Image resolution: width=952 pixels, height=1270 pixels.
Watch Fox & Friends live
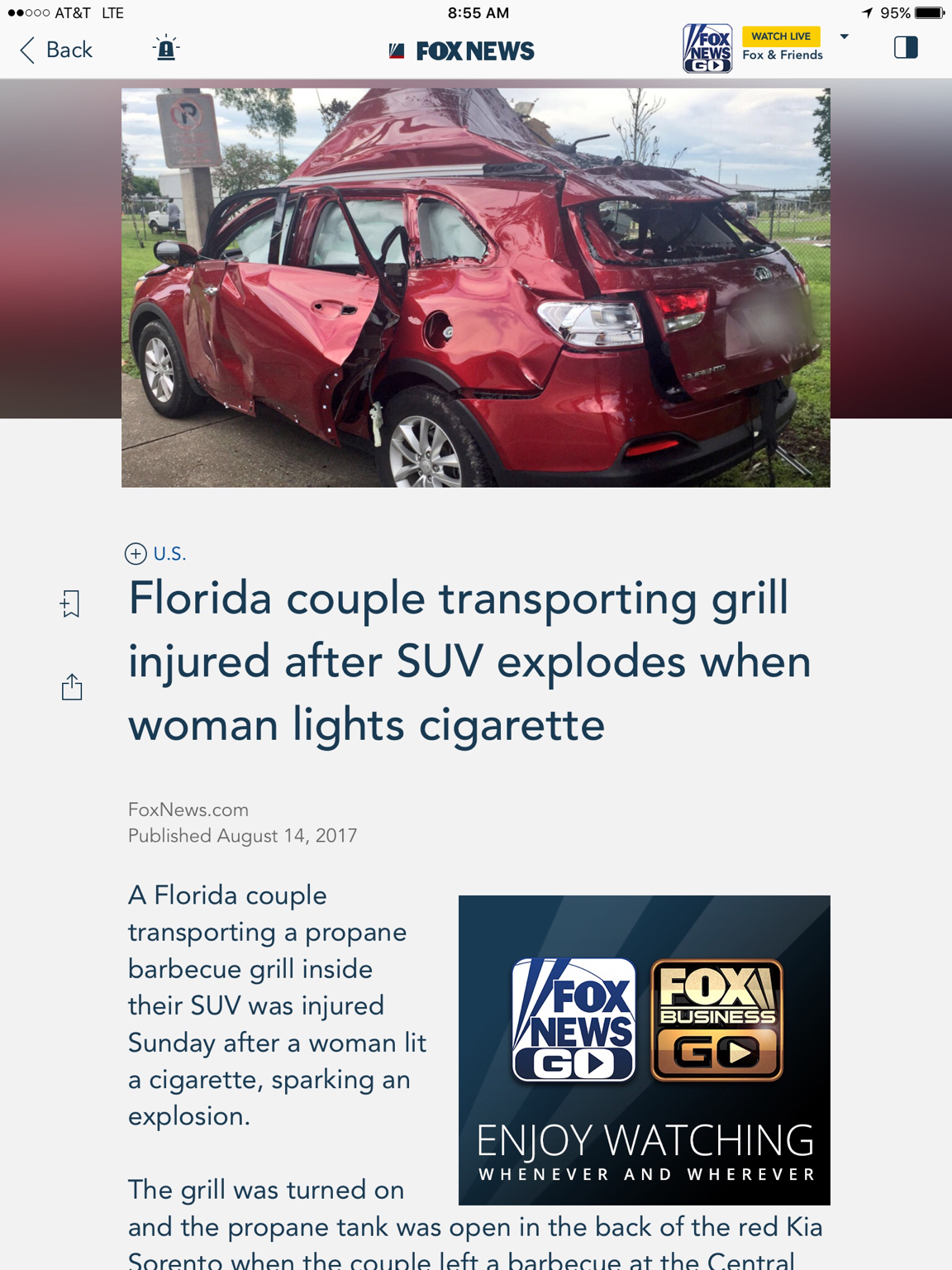[x=781, y=47]
